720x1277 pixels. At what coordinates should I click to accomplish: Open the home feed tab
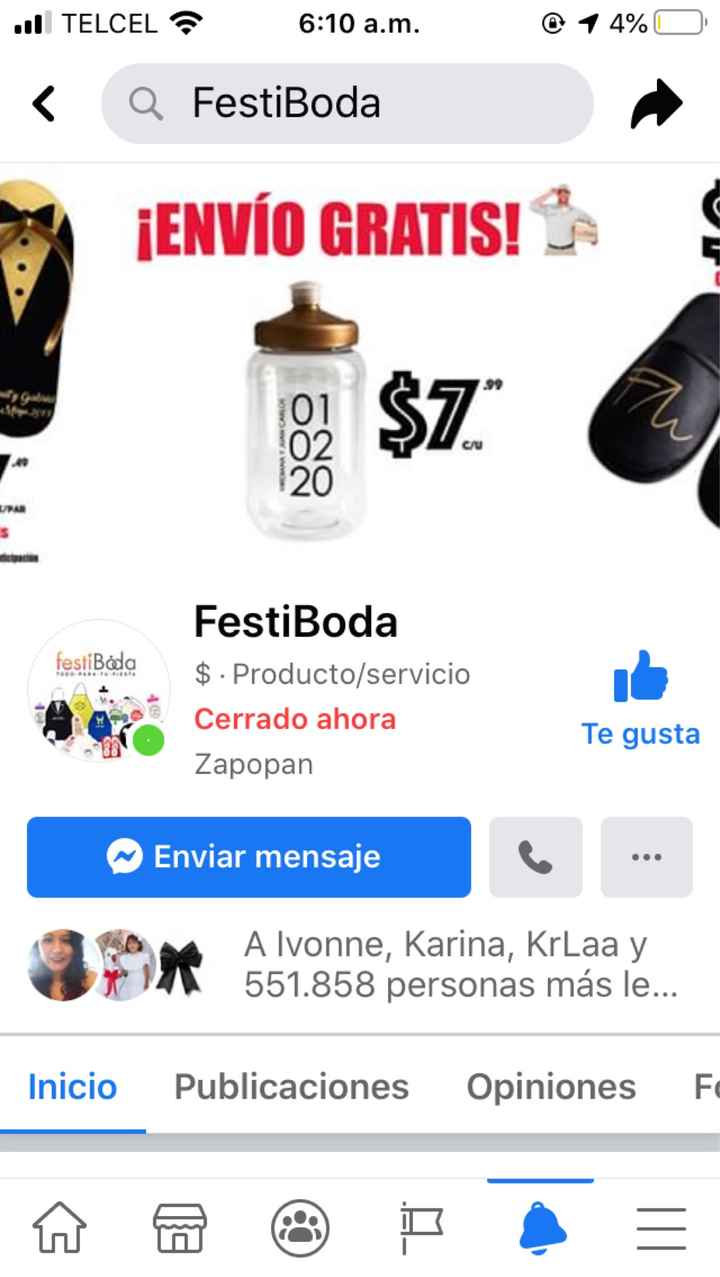pyautogui.click(x=60, y=1227)
